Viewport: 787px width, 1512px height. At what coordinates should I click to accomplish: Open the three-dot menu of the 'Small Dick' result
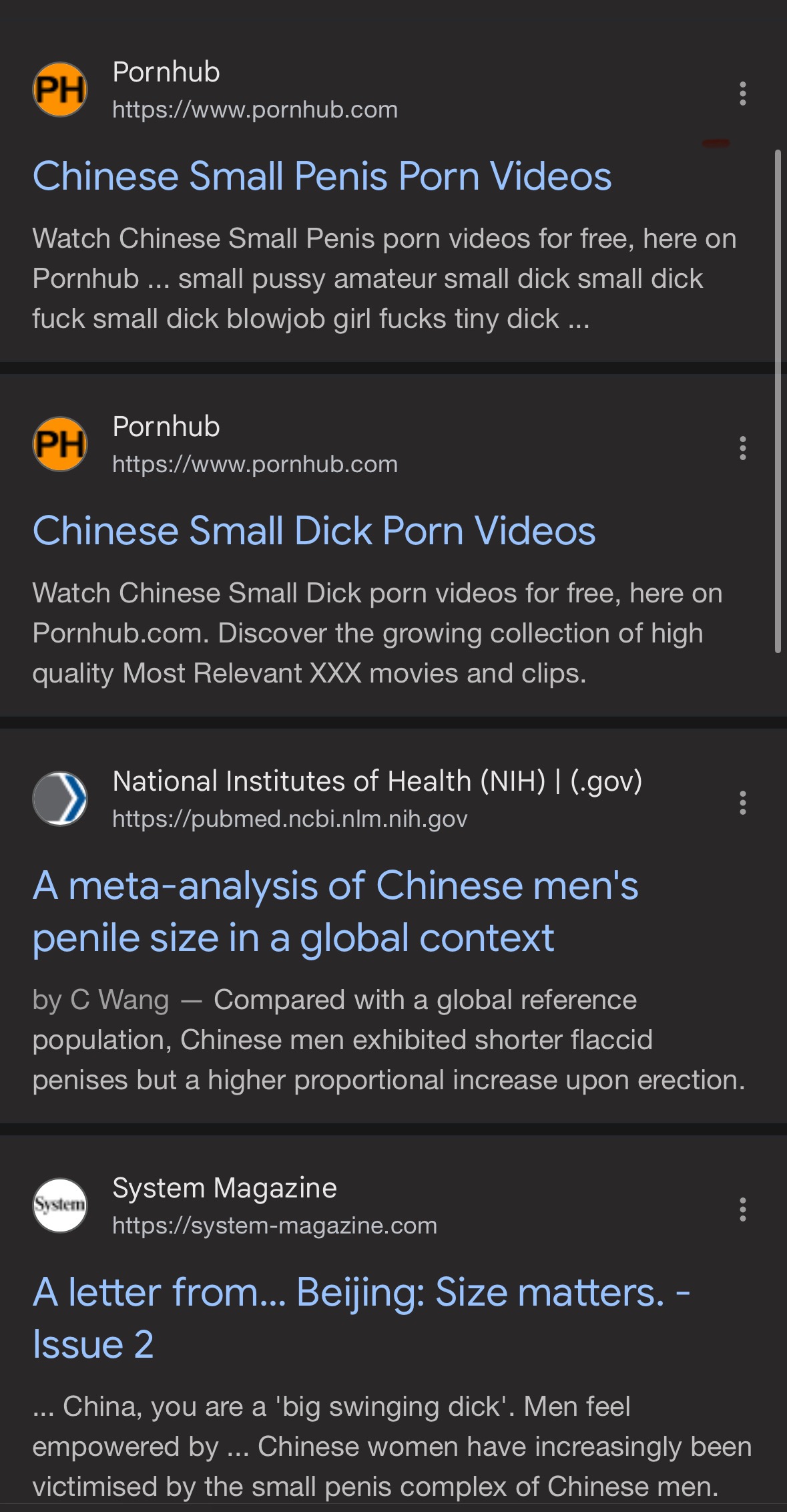(x=742, y=448)
